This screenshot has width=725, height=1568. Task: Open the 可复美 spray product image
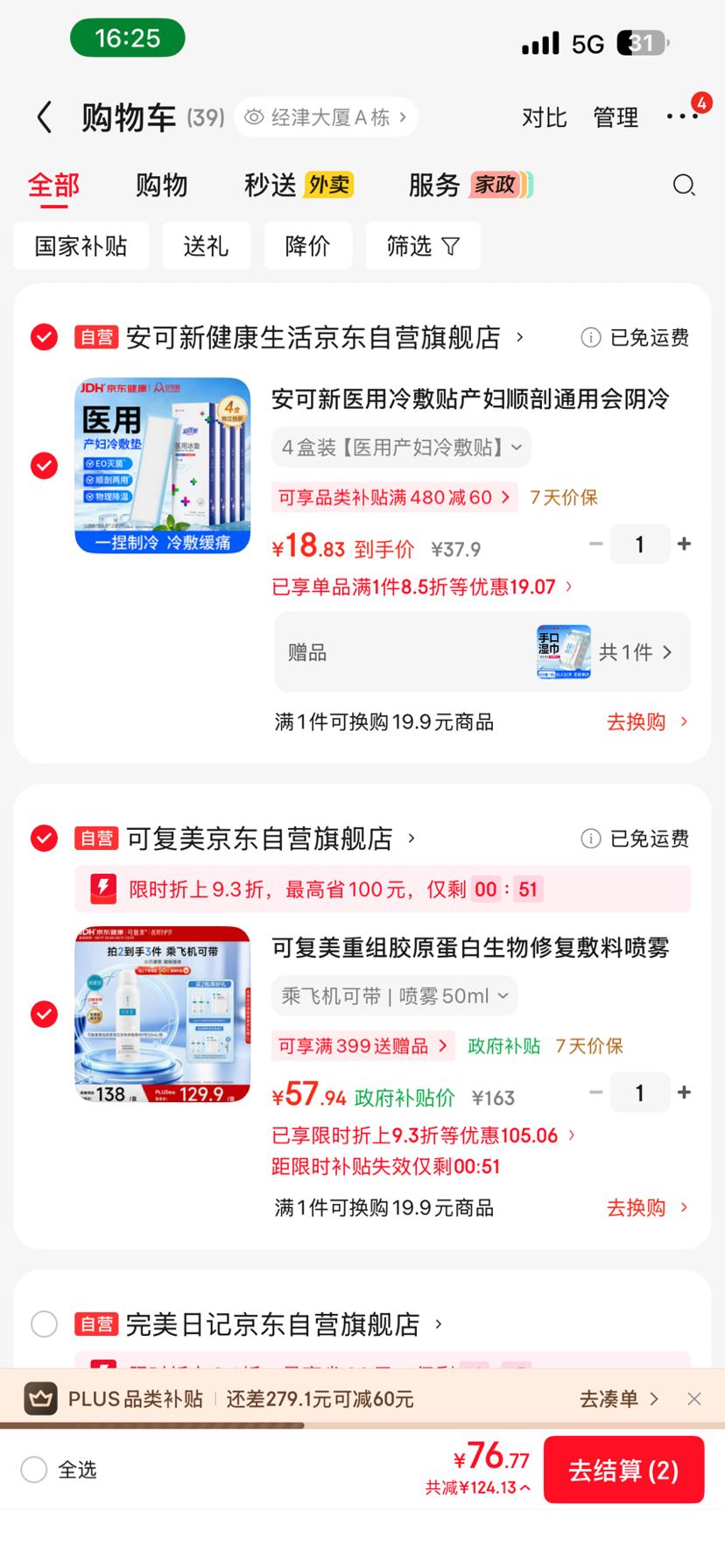[163, 1014]
